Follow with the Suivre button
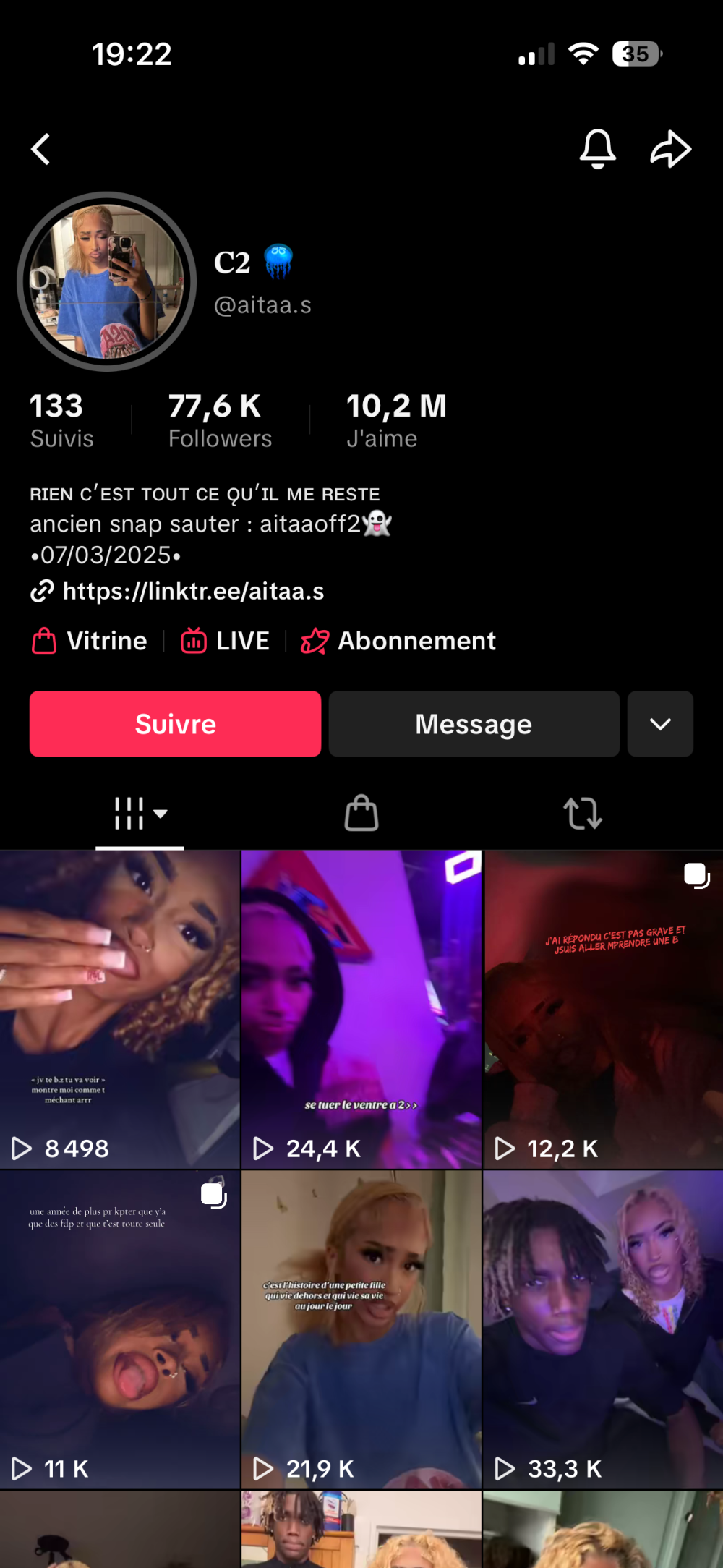 tap(175, 724)
